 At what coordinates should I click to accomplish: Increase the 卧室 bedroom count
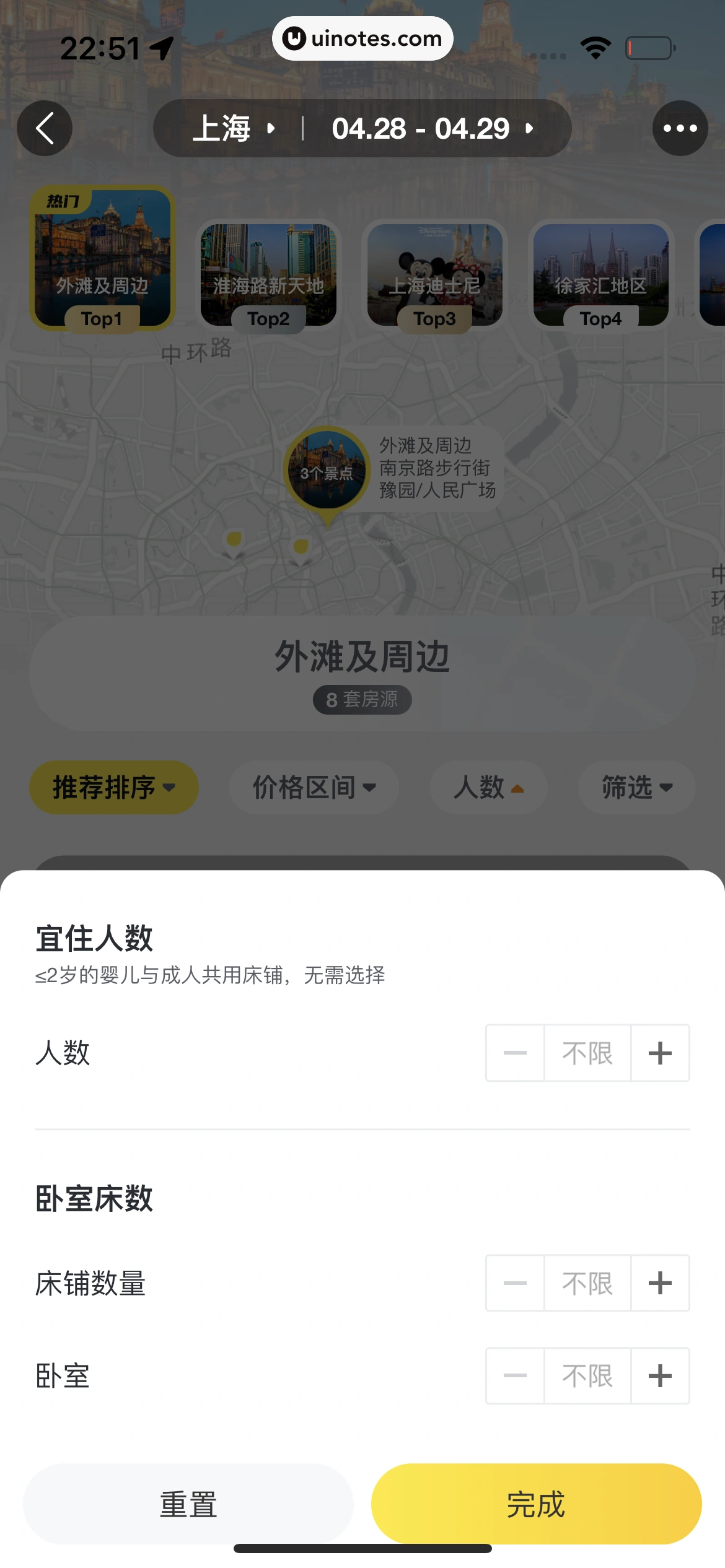point(660,1376)
